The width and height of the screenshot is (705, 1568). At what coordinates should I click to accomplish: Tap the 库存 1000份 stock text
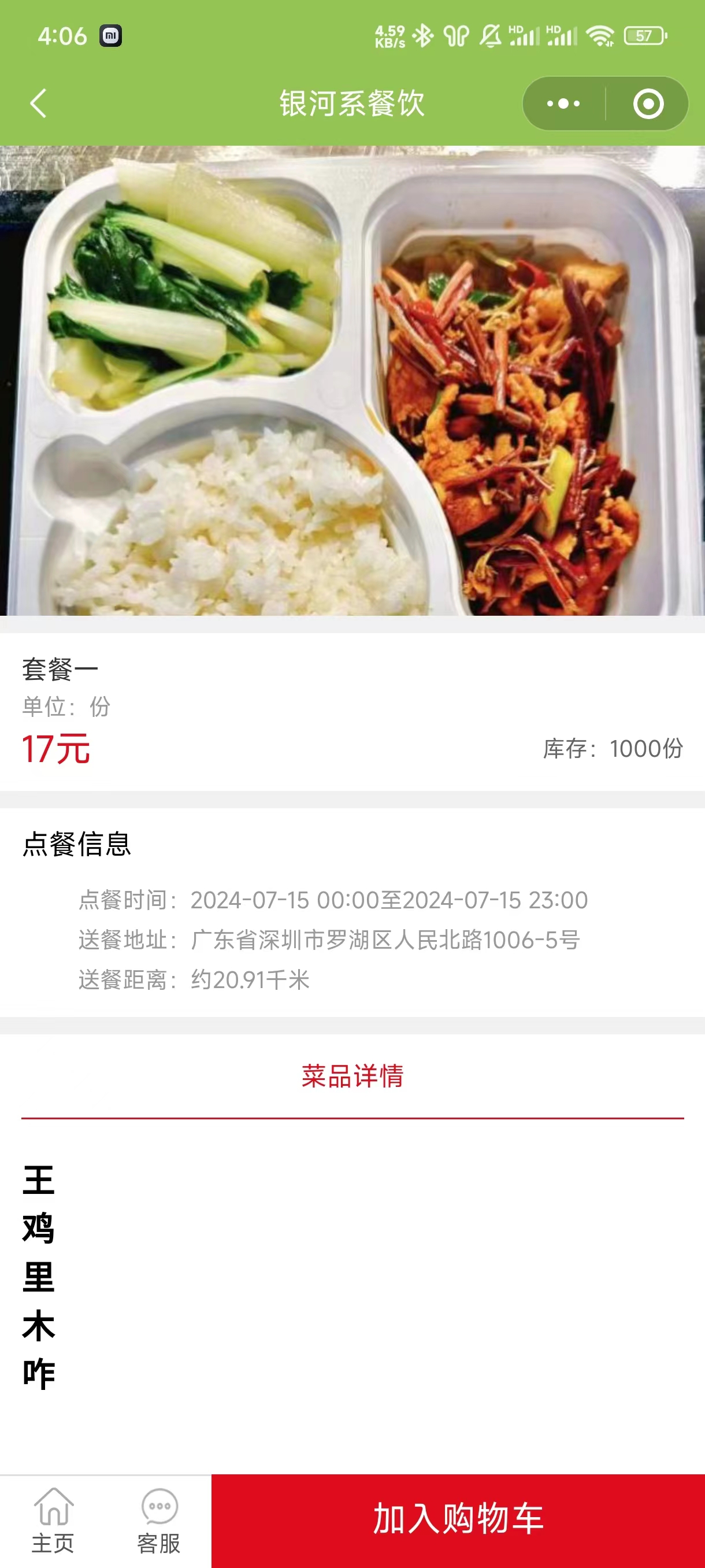click(612, 750)
